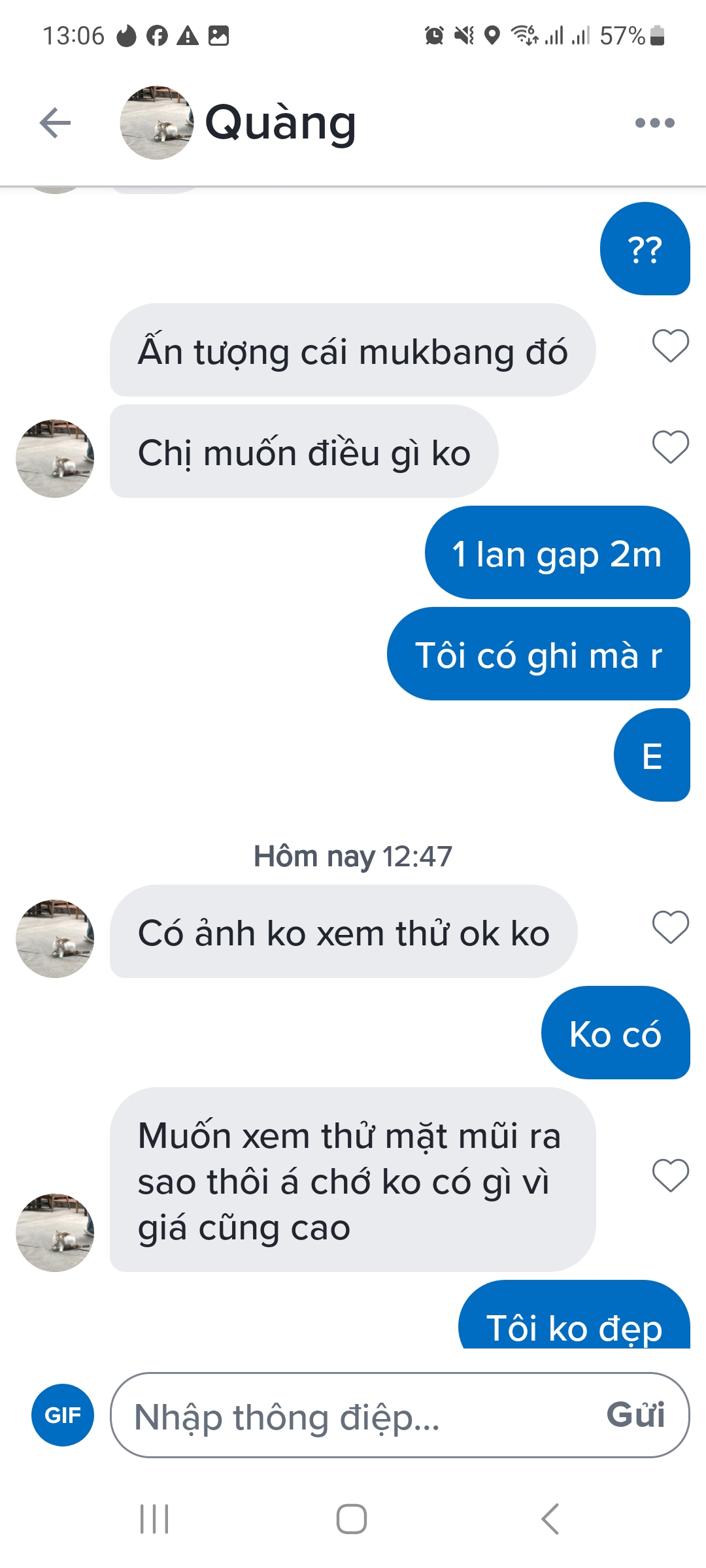Like the message "Chị muốn điều gì ko"
This screenshot has width=706, height=1568.
670,448
